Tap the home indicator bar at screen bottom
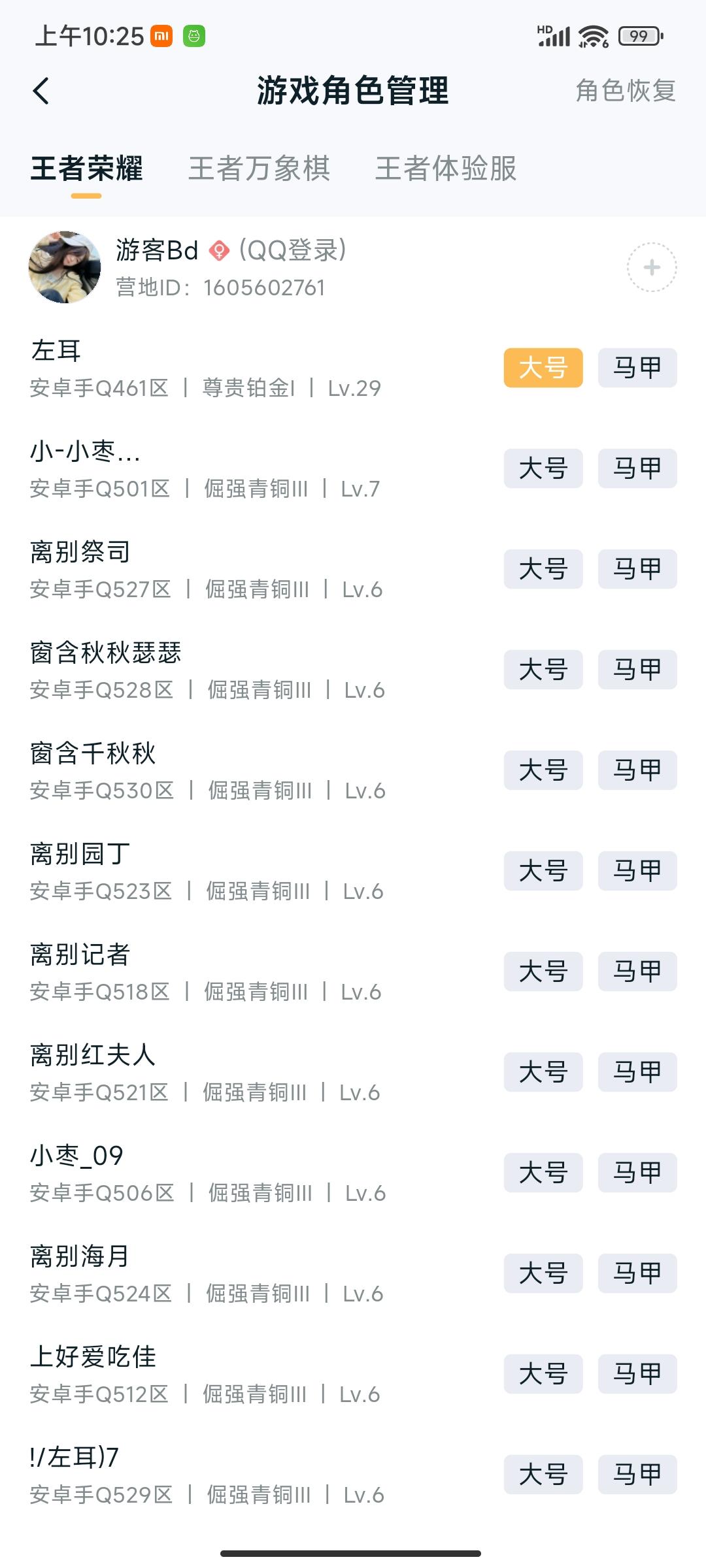 pos(353,1552)
